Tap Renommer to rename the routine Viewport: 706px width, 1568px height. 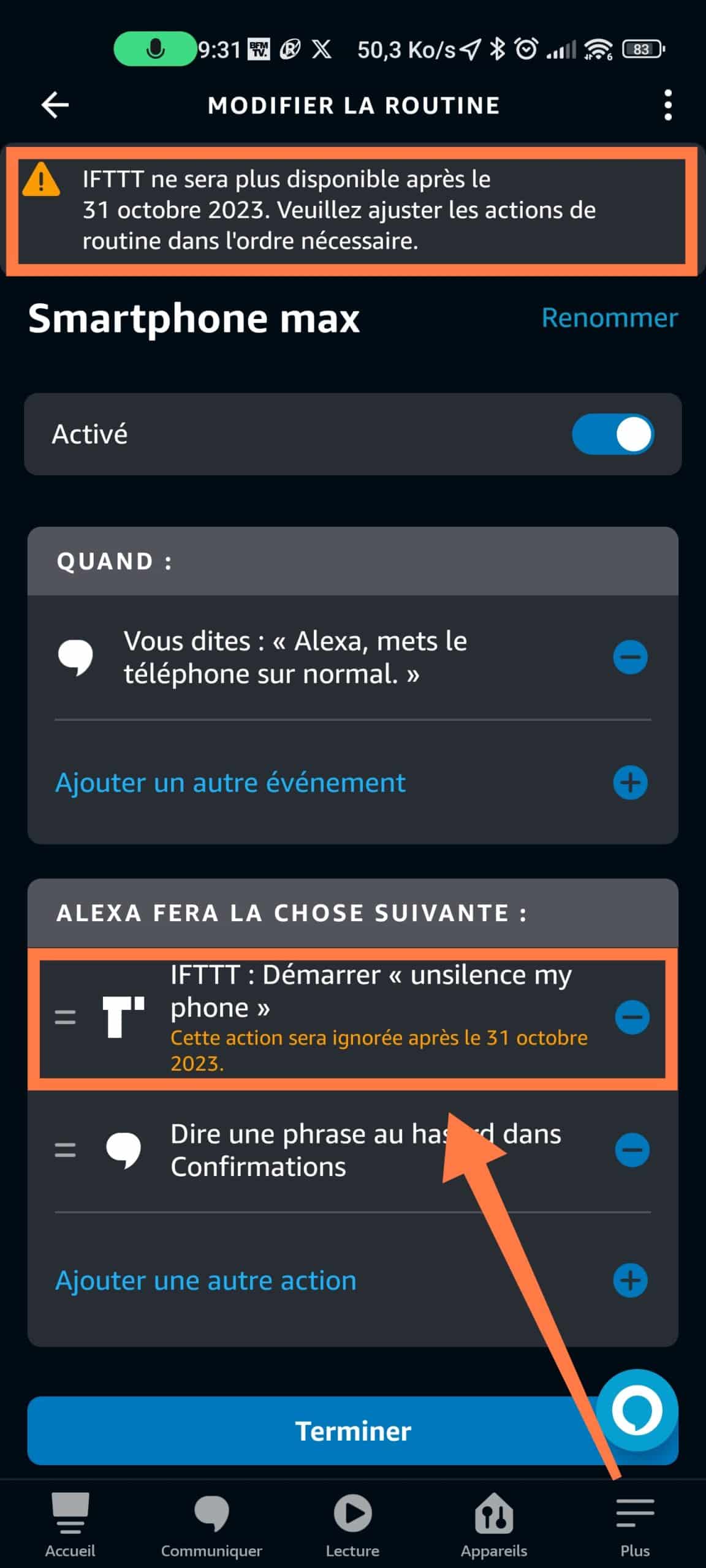tap(610, 318)
